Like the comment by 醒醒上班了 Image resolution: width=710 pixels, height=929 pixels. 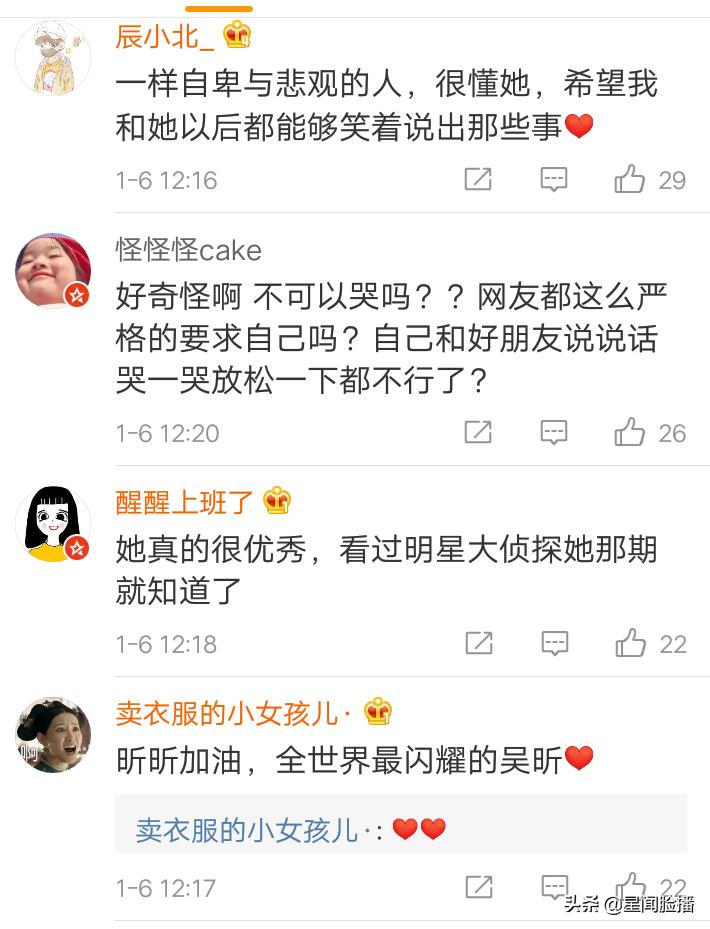(630, 644)
